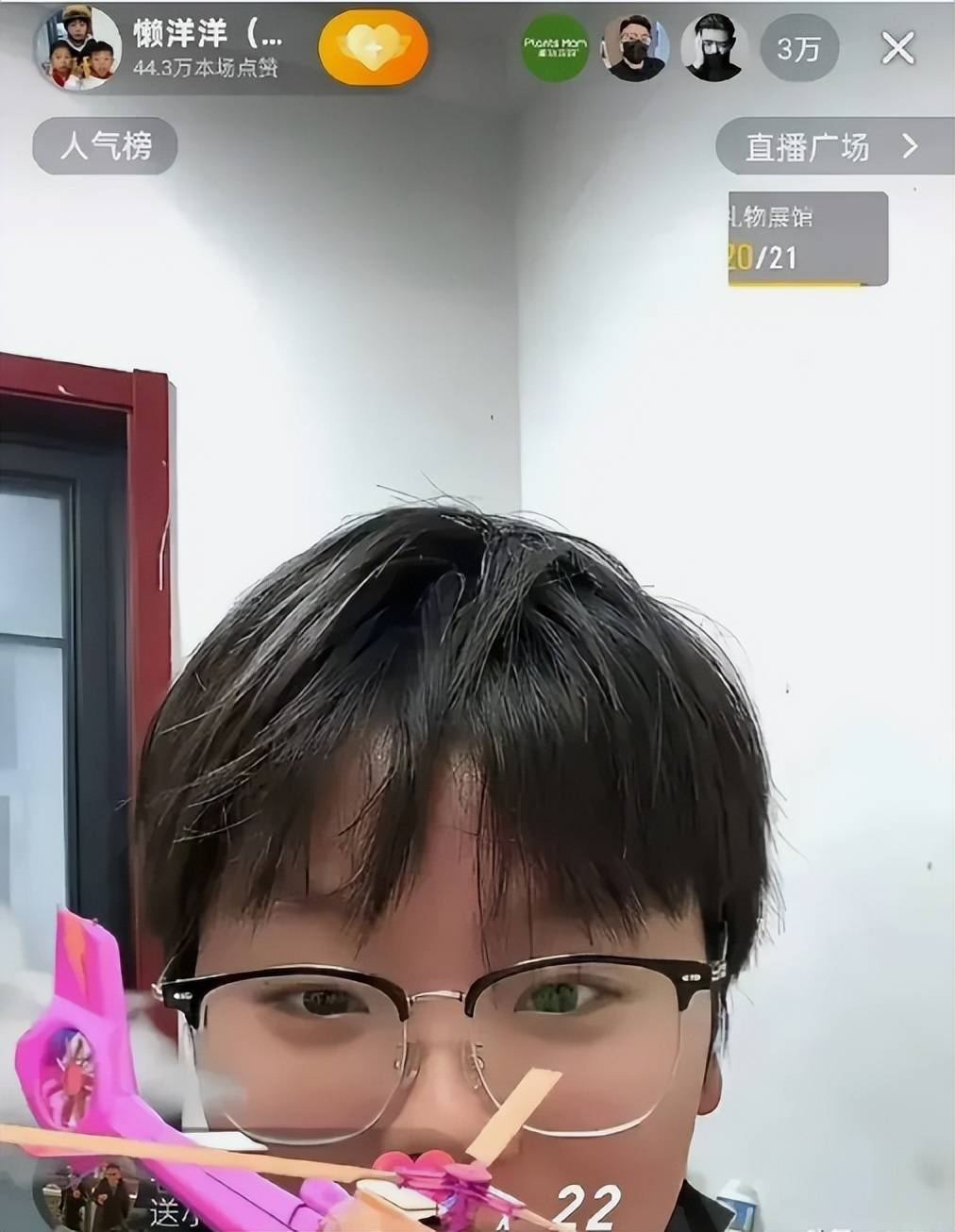The image size is (955, 1232).
Task: Open the 3万 viewer list
Action: tap(799, 48)
